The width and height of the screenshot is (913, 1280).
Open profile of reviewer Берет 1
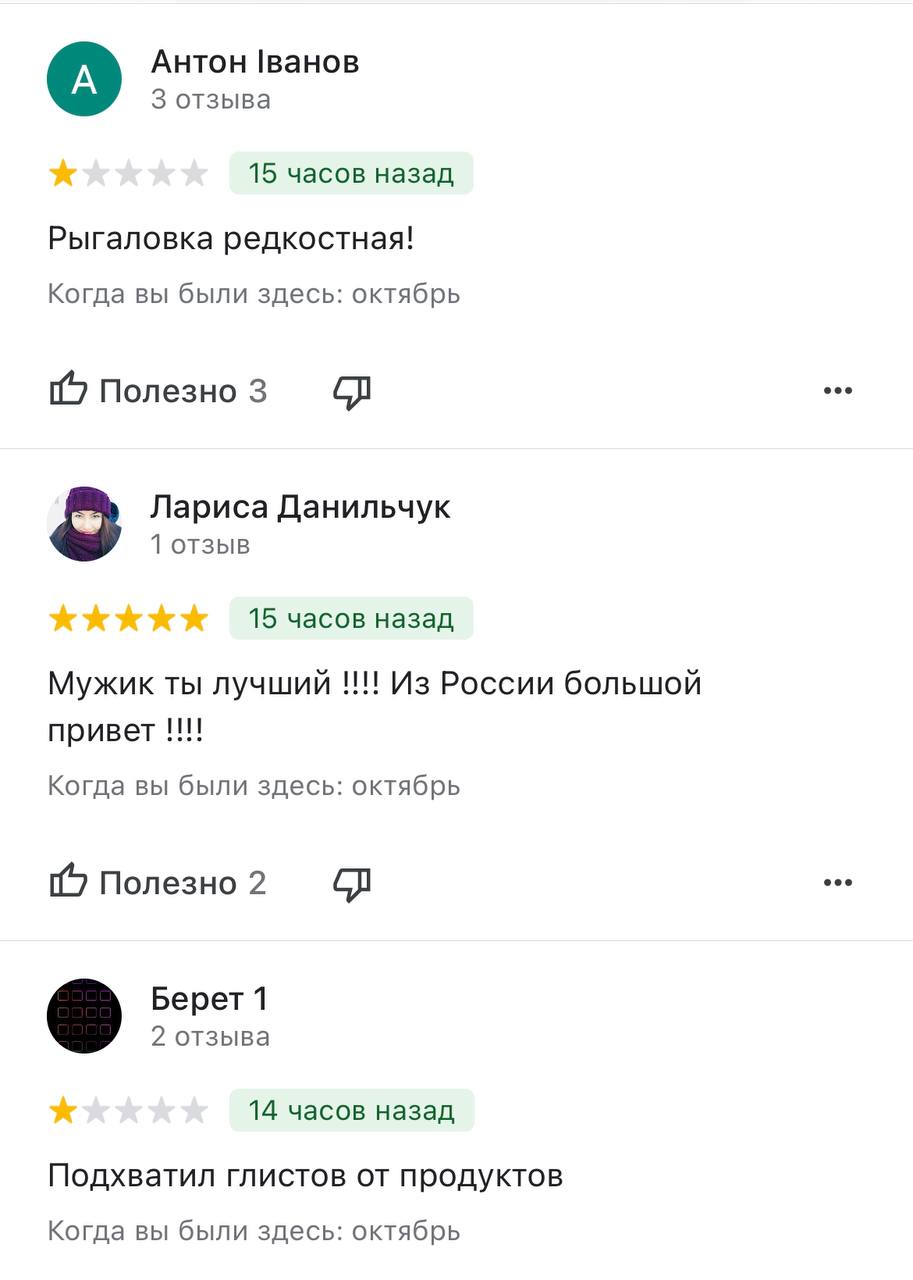[x=209, y=998]
